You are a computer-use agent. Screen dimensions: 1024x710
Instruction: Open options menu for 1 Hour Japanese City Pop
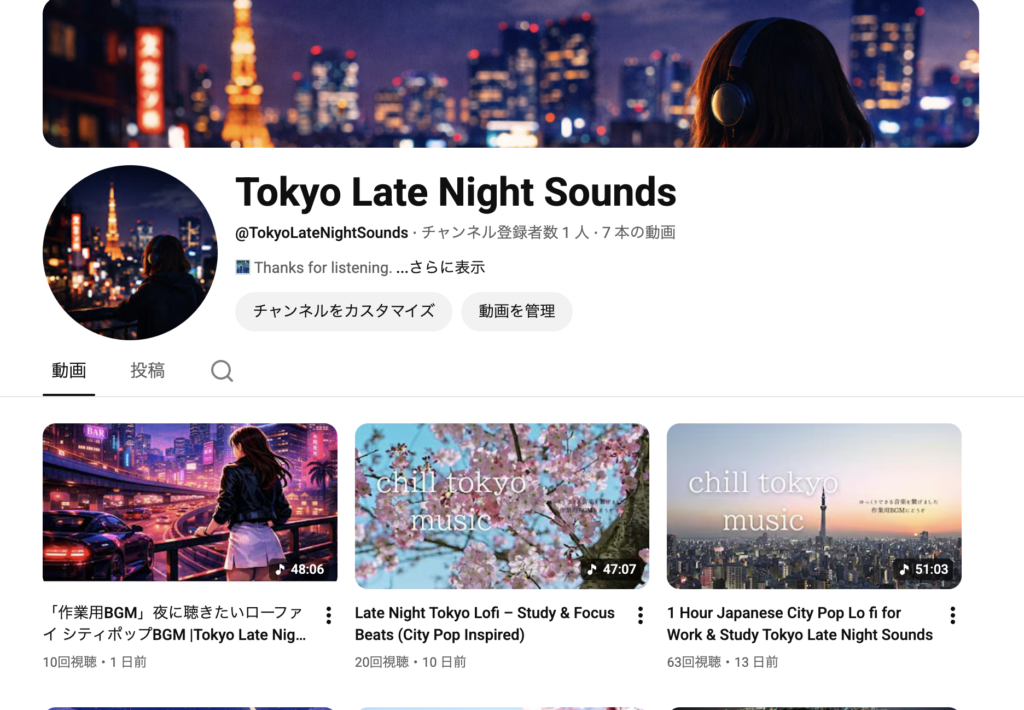click(x=952, y=615)
